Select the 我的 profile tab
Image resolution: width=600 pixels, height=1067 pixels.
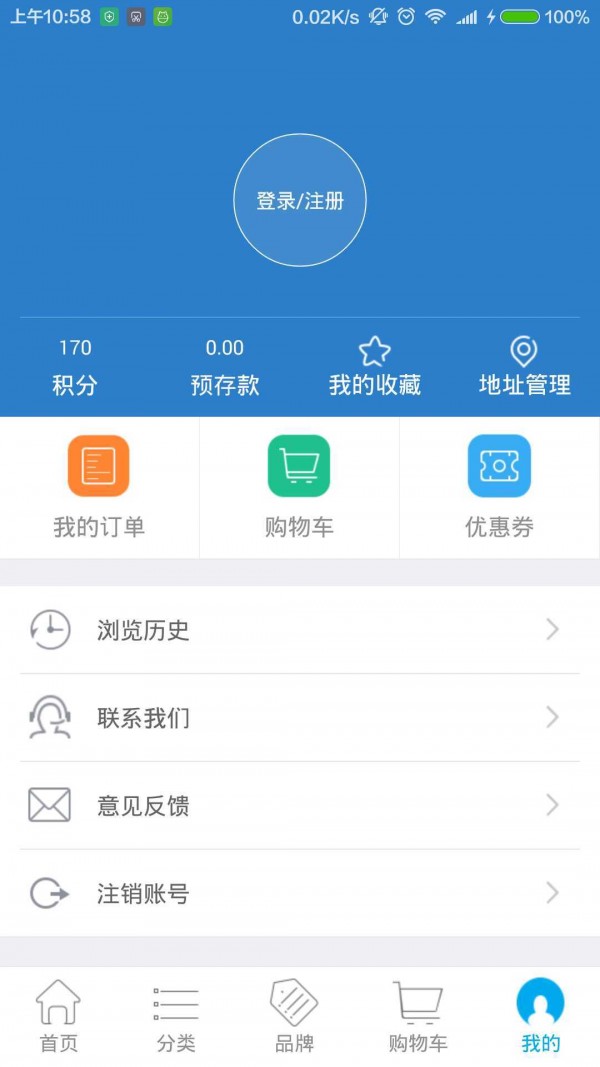click(540, 1016)
